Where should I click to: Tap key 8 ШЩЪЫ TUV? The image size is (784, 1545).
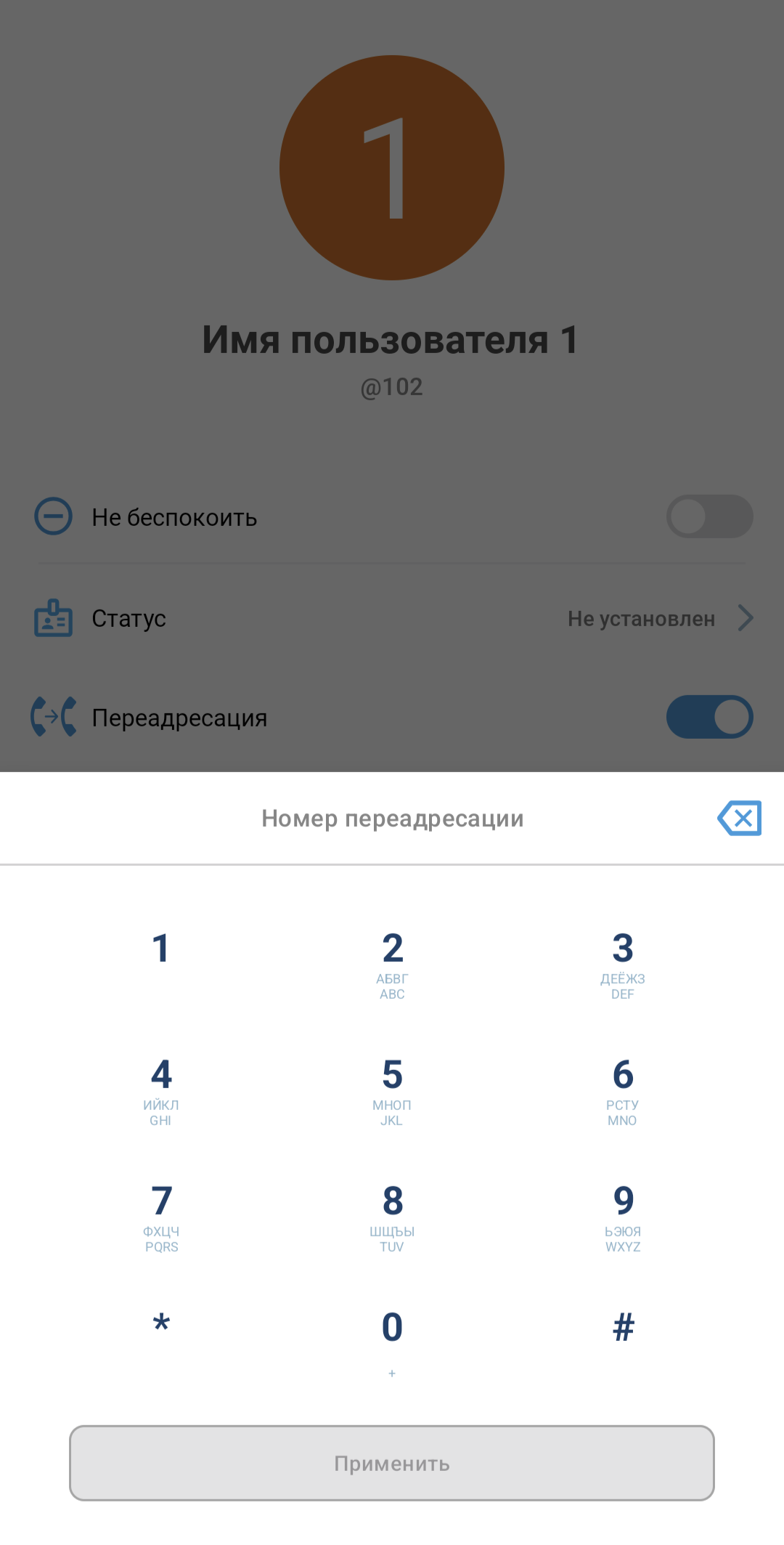[x=392, y=1216]
